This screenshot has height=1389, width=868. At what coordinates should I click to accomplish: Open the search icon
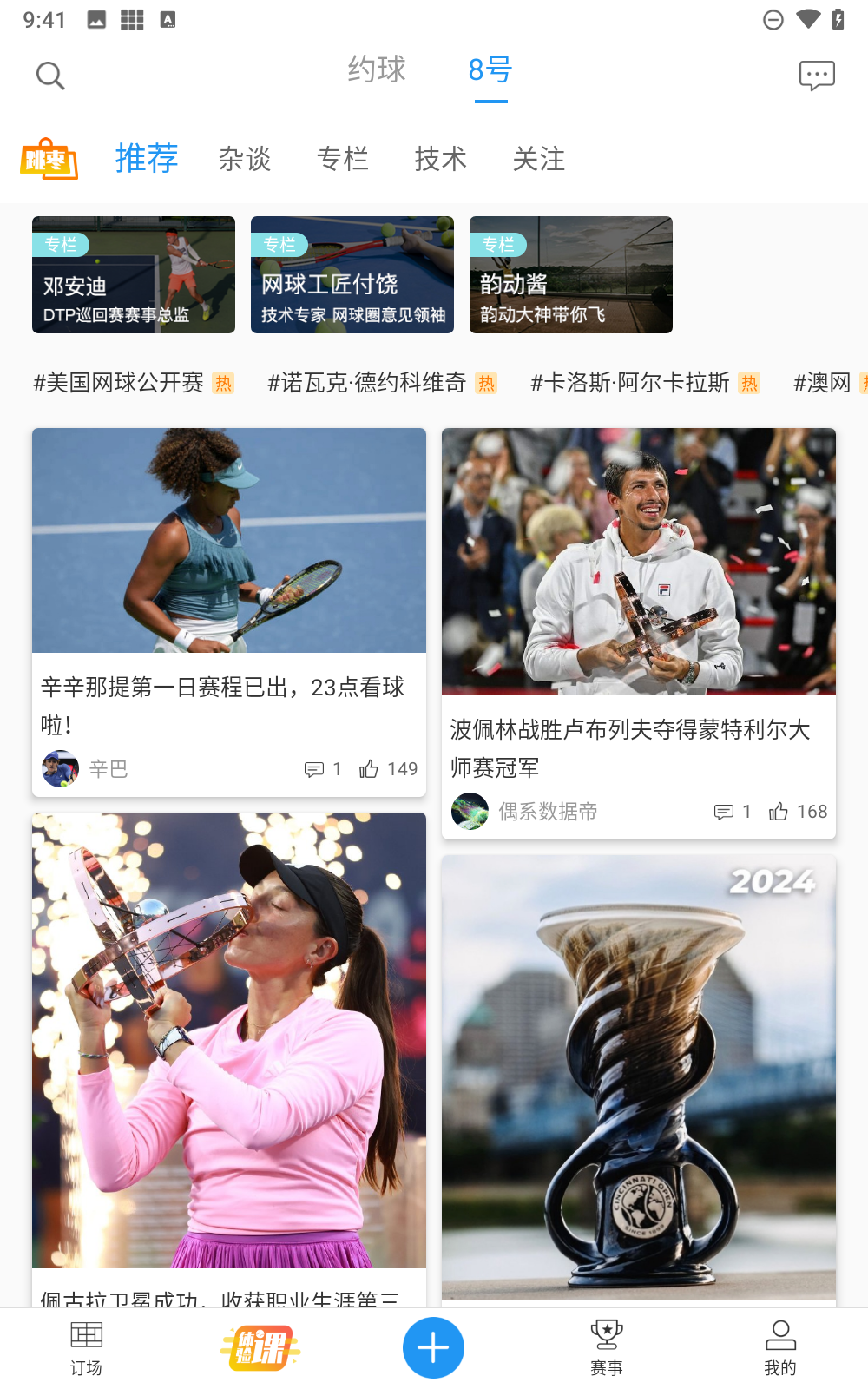click(50, 76)
